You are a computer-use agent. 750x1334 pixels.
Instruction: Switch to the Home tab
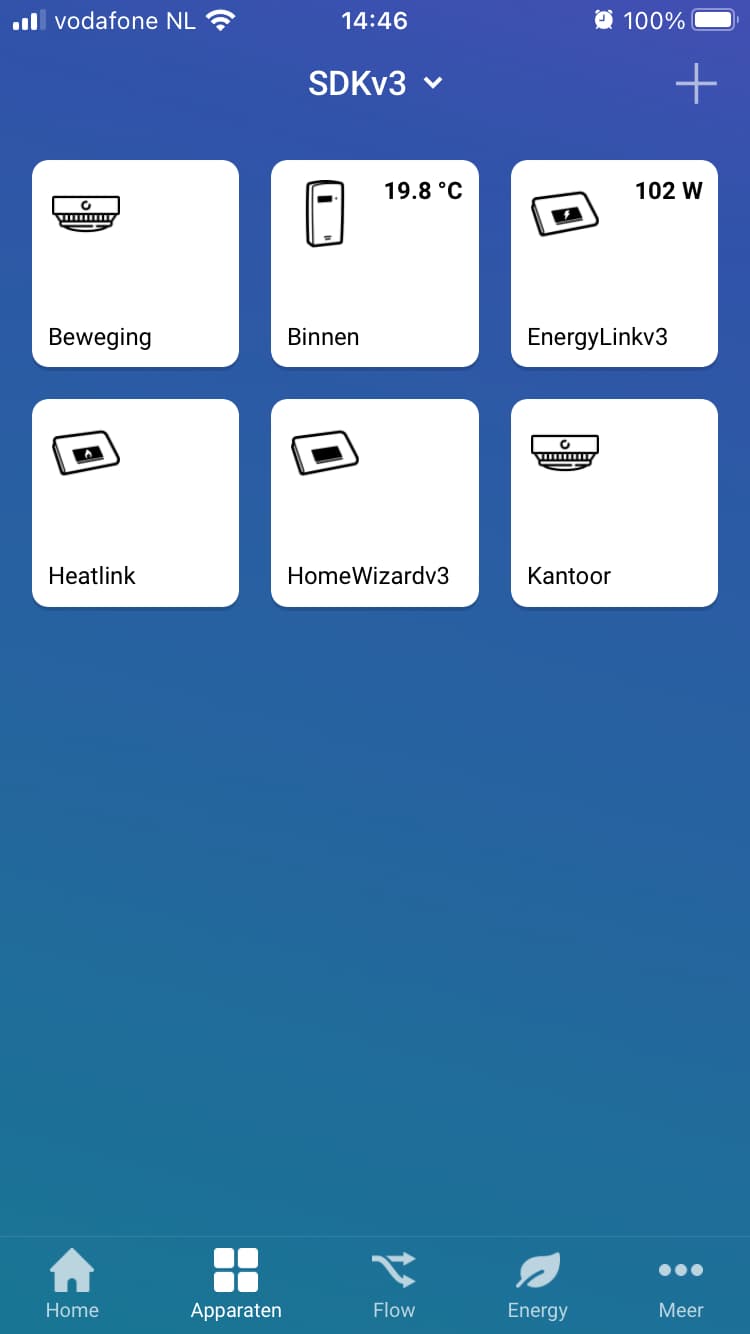[x=72, y=1284]
